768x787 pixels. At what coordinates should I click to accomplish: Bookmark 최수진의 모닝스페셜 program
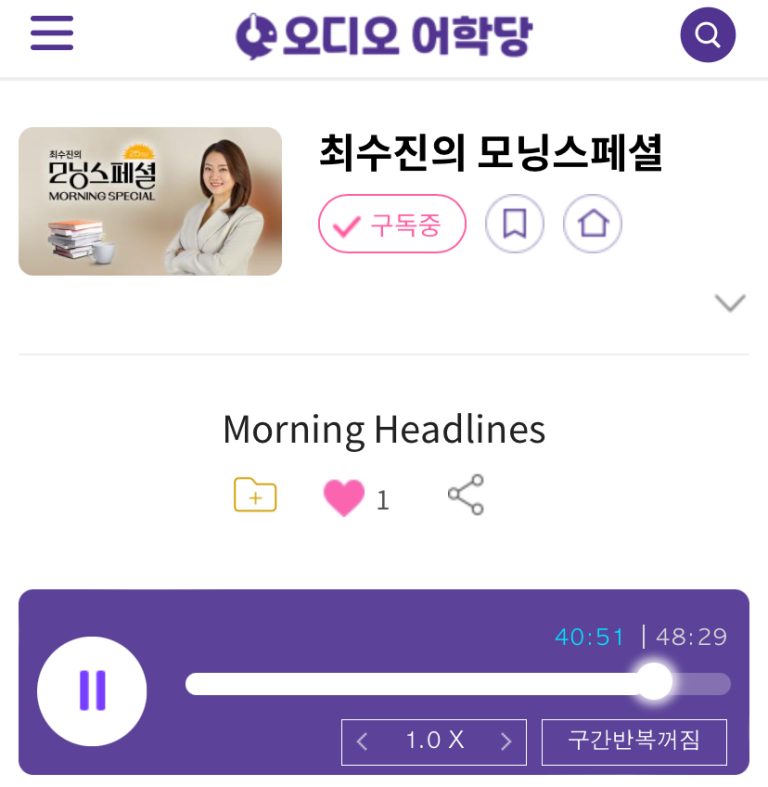tap(514, 224)
